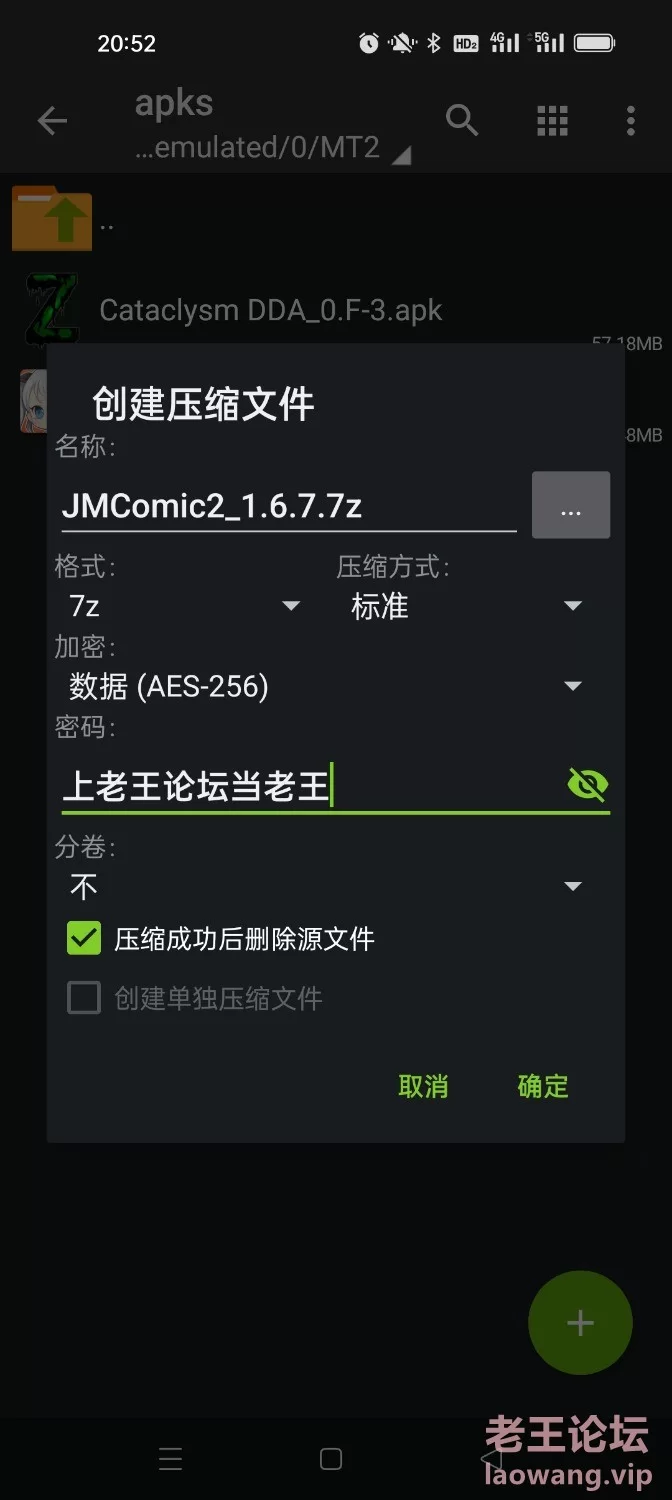Cancel with the 取消 button
The image size is (672, 1500).
point(423,1086)
